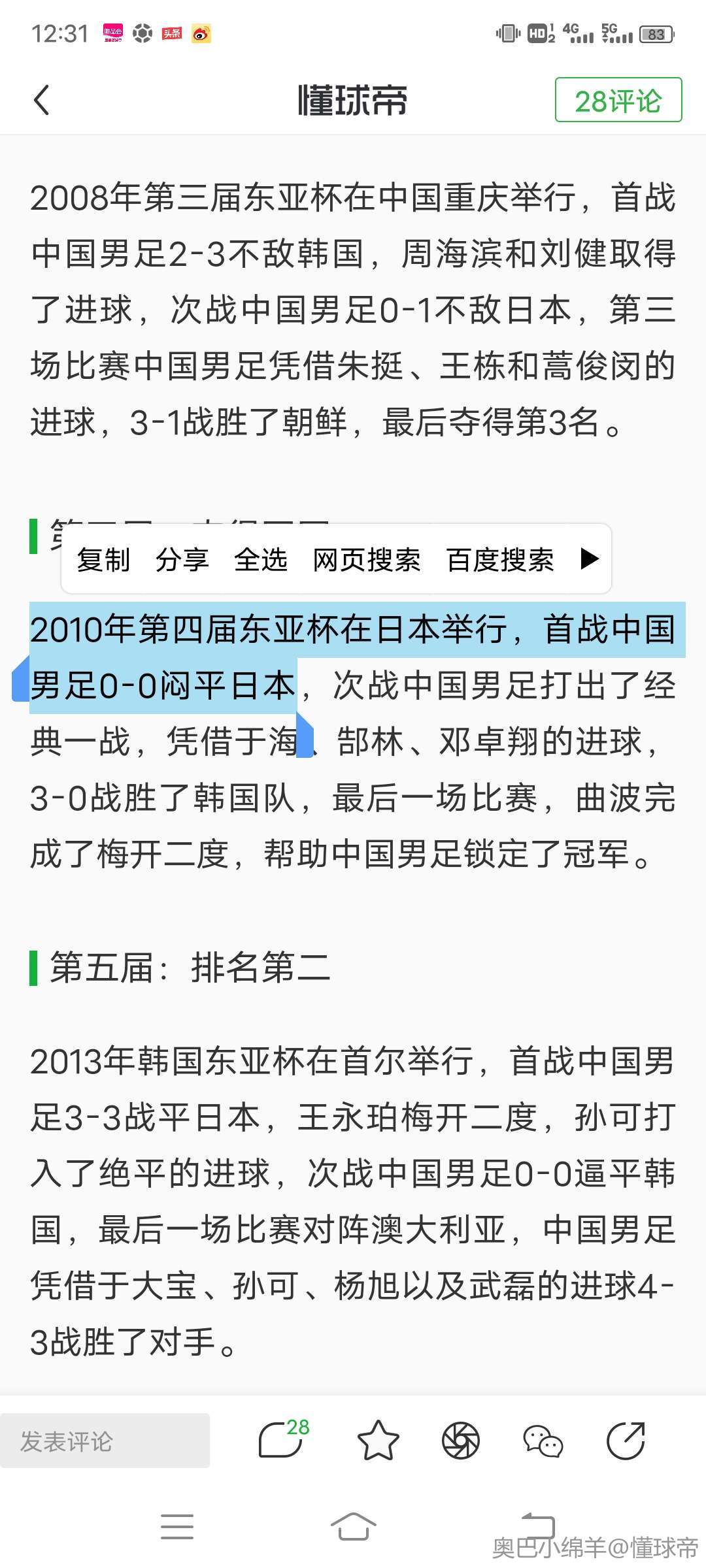The height and width of the screenshot is (1568, 706).
Task: Choose 全选 to select all text
Action: click(x=261, y=559)
